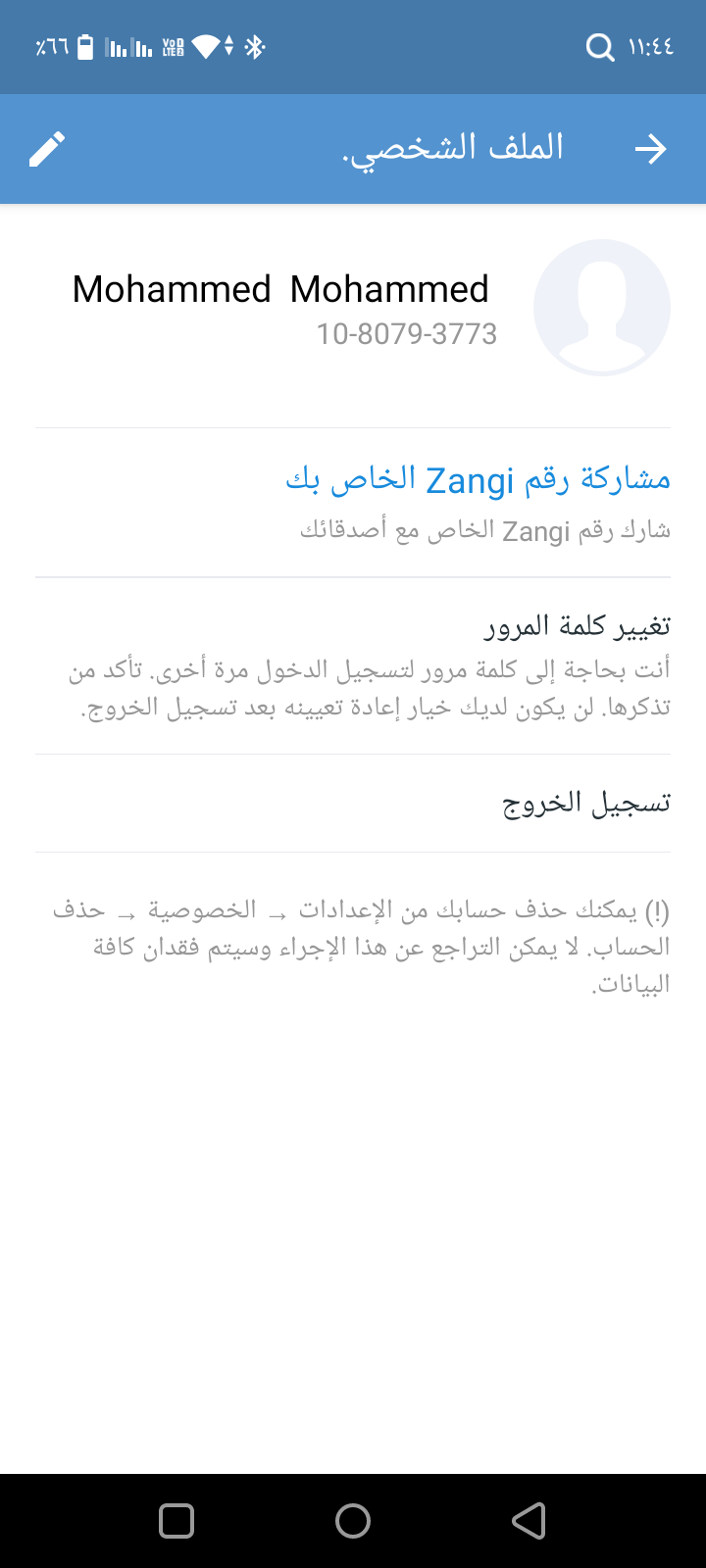Open the change password option (تغيير كلمة المرور)

(x=353, y=666)
